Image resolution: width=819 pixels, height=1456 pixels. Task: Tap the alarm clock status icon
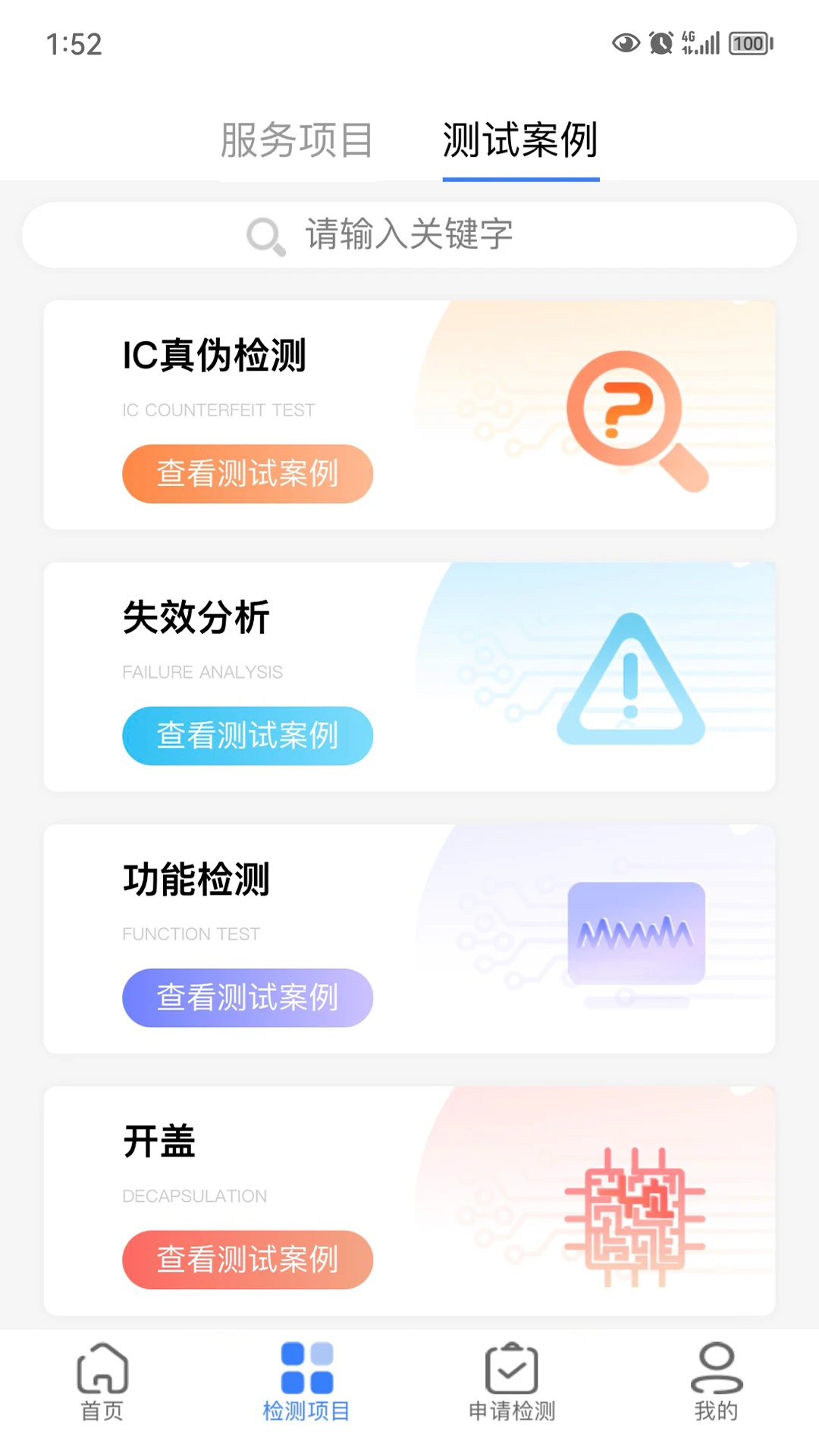coord(660,43)
